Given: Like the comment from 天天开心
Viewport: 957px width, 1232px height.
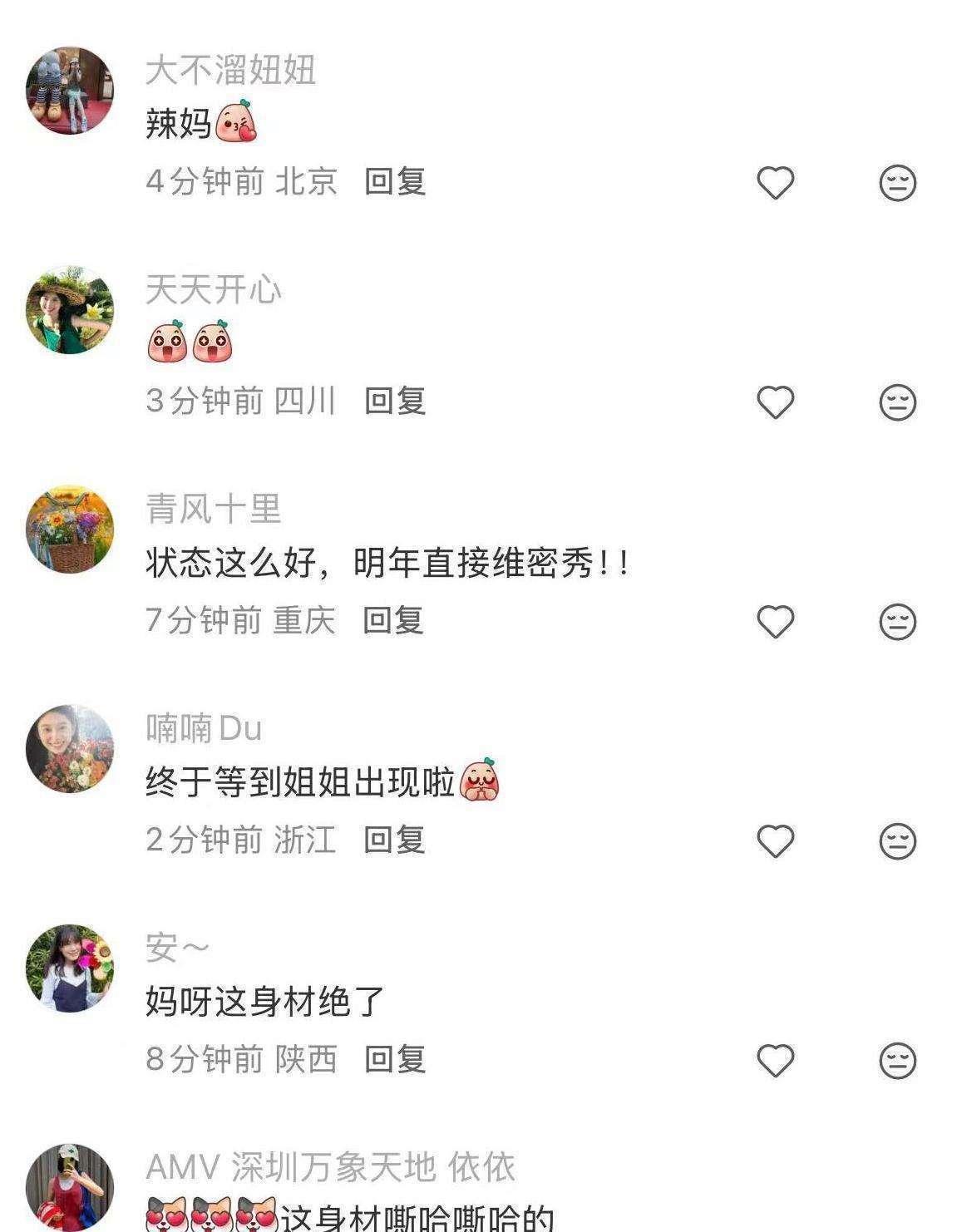Looking at the screenshot, I should [x=775, y=402].
